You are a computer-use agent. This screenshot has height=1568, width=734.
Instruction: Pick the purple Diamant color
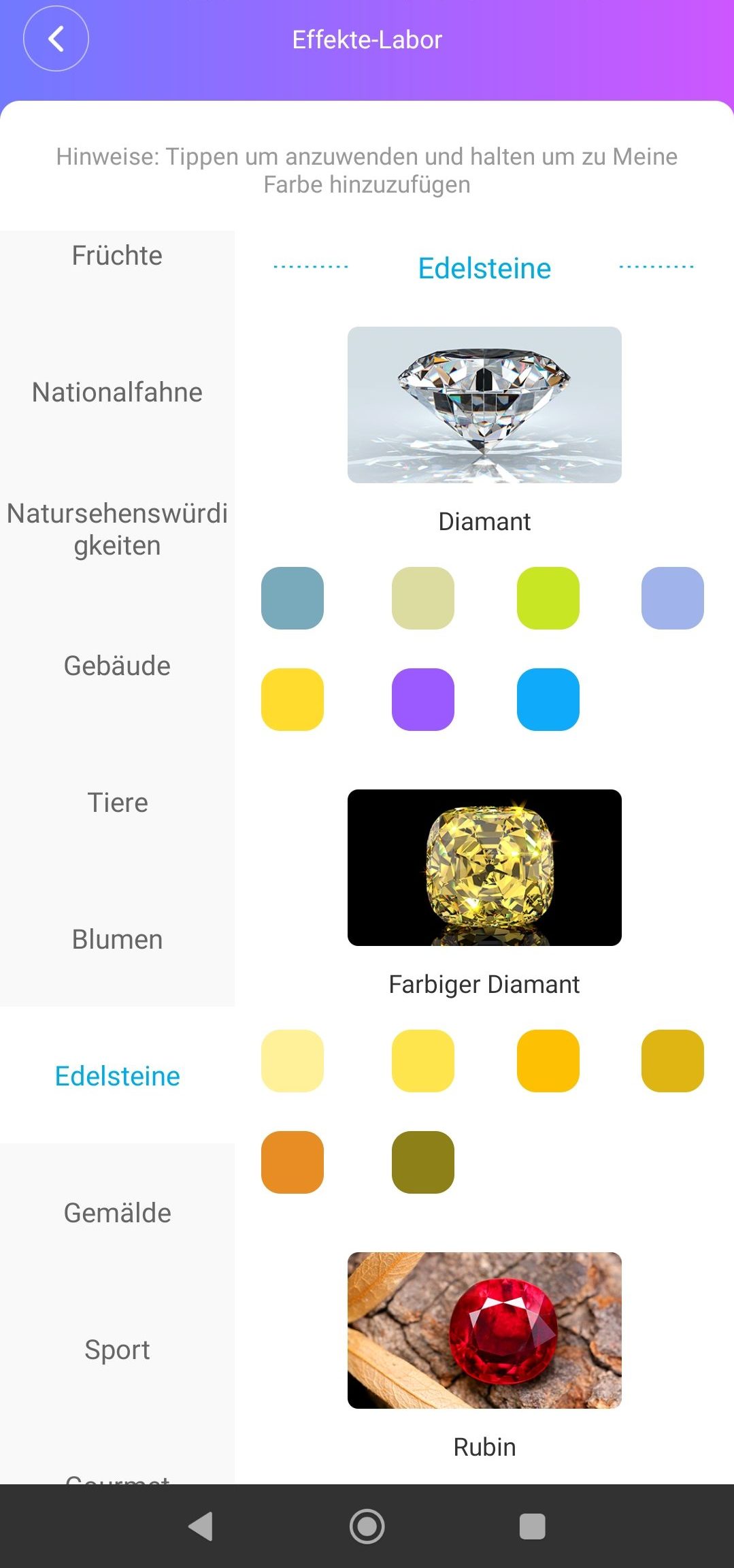pyautogui.click(x=423, y=700)
